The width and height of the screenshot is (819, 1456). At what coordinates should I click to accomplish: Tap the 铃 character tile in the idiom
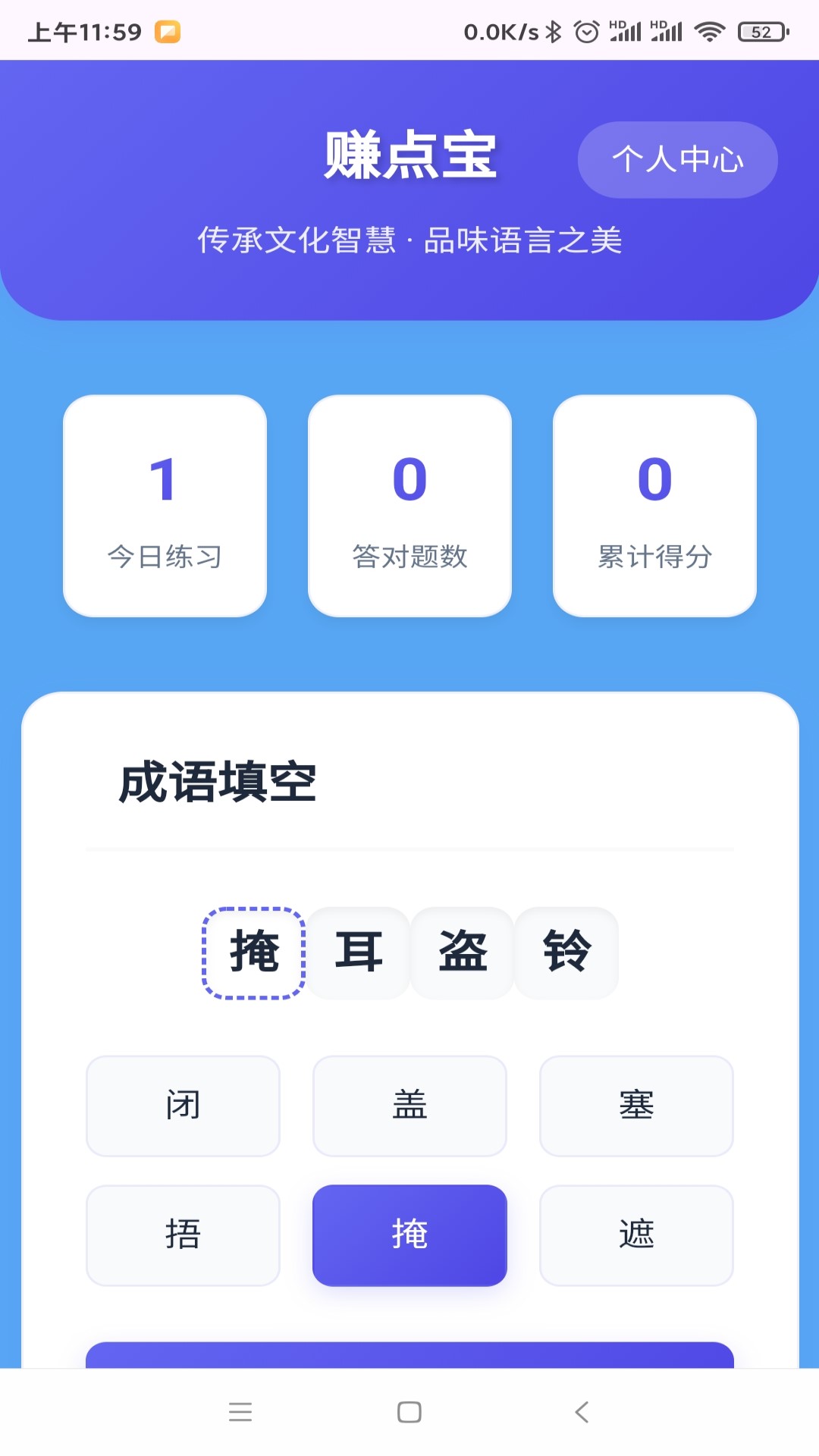point(566,952)
